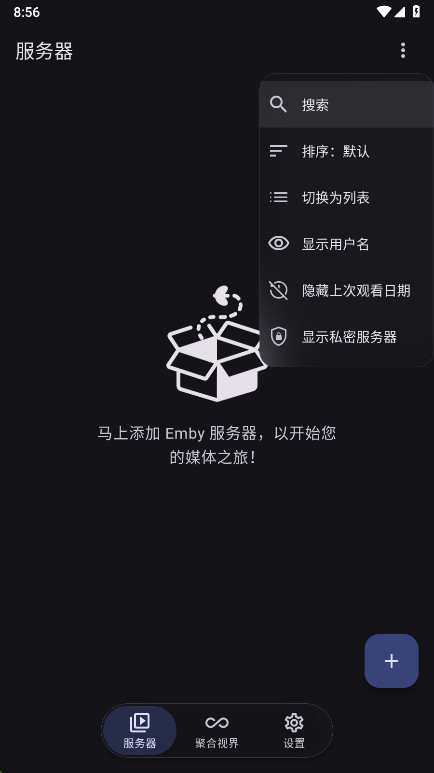Add a new server with plus button
Viewport: 434px width, 773px height.
click(392, 661)
